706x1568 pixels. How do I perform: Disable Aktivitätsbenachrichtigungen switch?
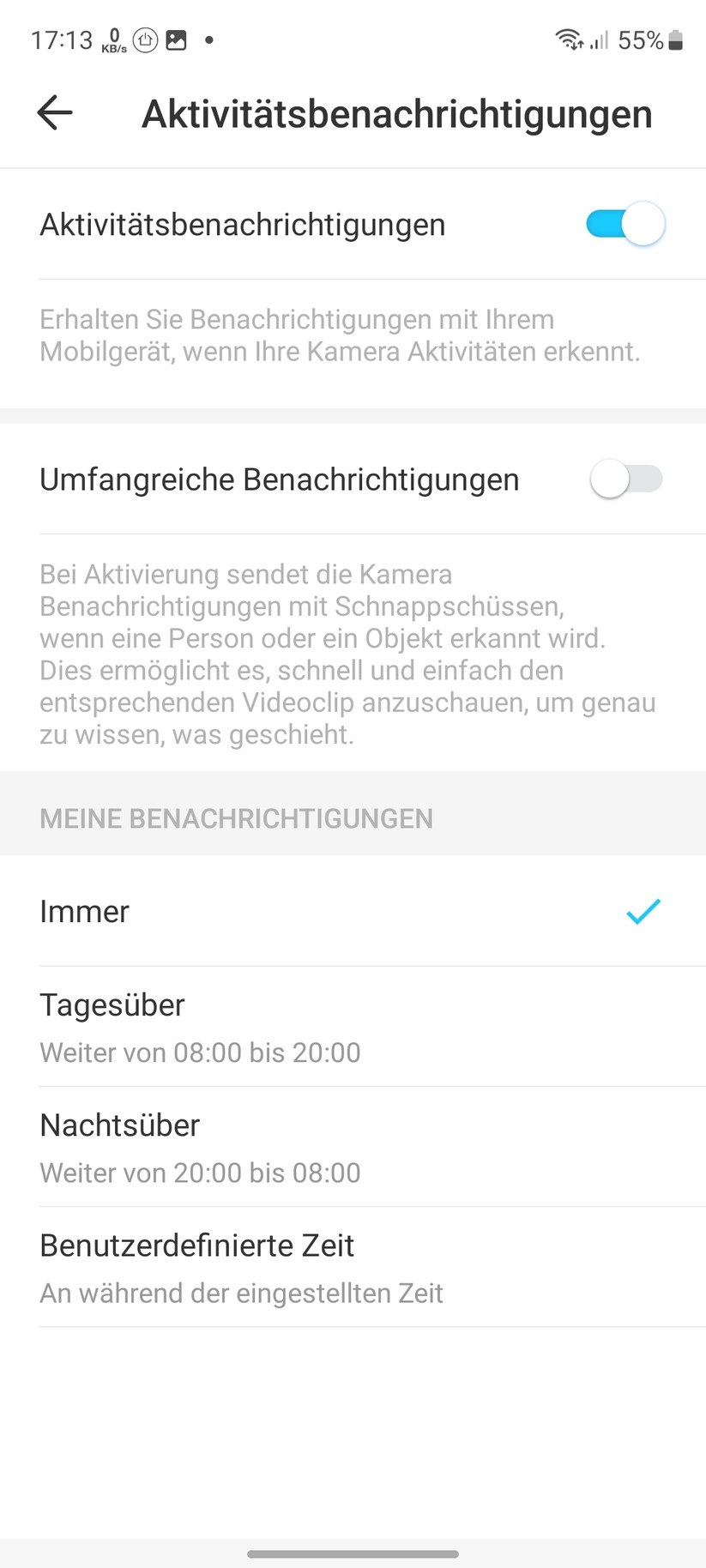(624, 223)
